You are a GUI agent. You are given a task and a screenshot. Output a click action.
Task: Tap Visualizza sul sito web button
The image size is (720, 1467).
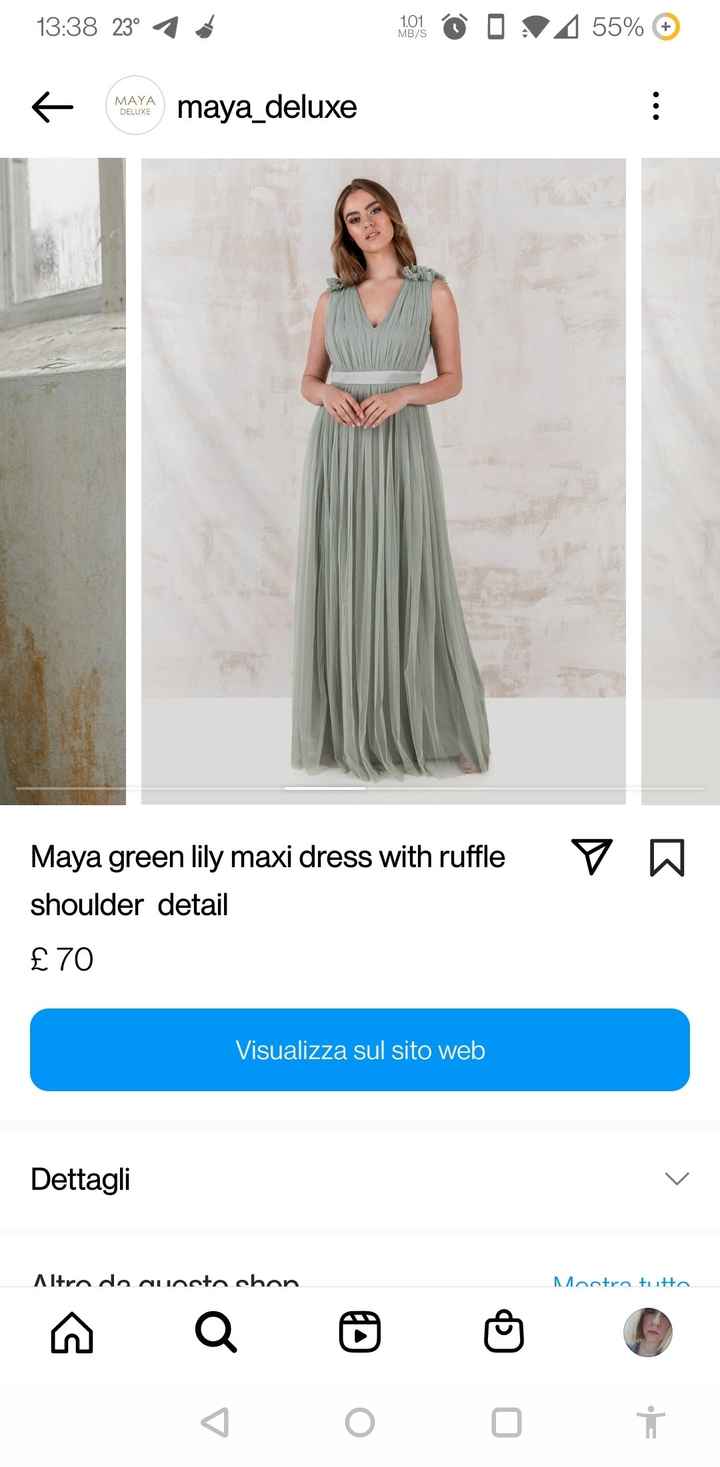pyautogui.click(x=360, y=1050)
